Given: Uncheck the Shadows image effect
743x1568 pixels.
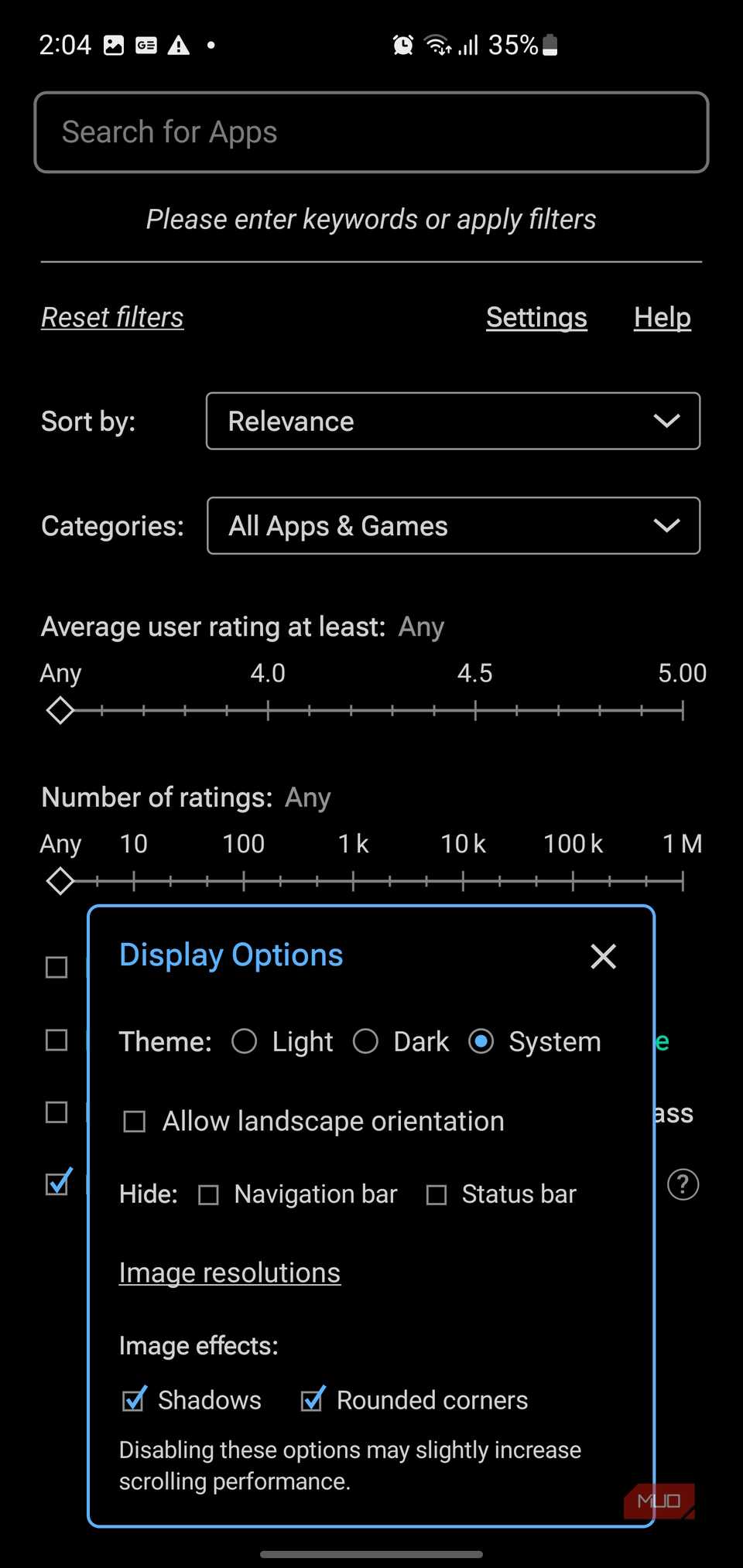Looking at the screenshot, I should pos(135,1400).
